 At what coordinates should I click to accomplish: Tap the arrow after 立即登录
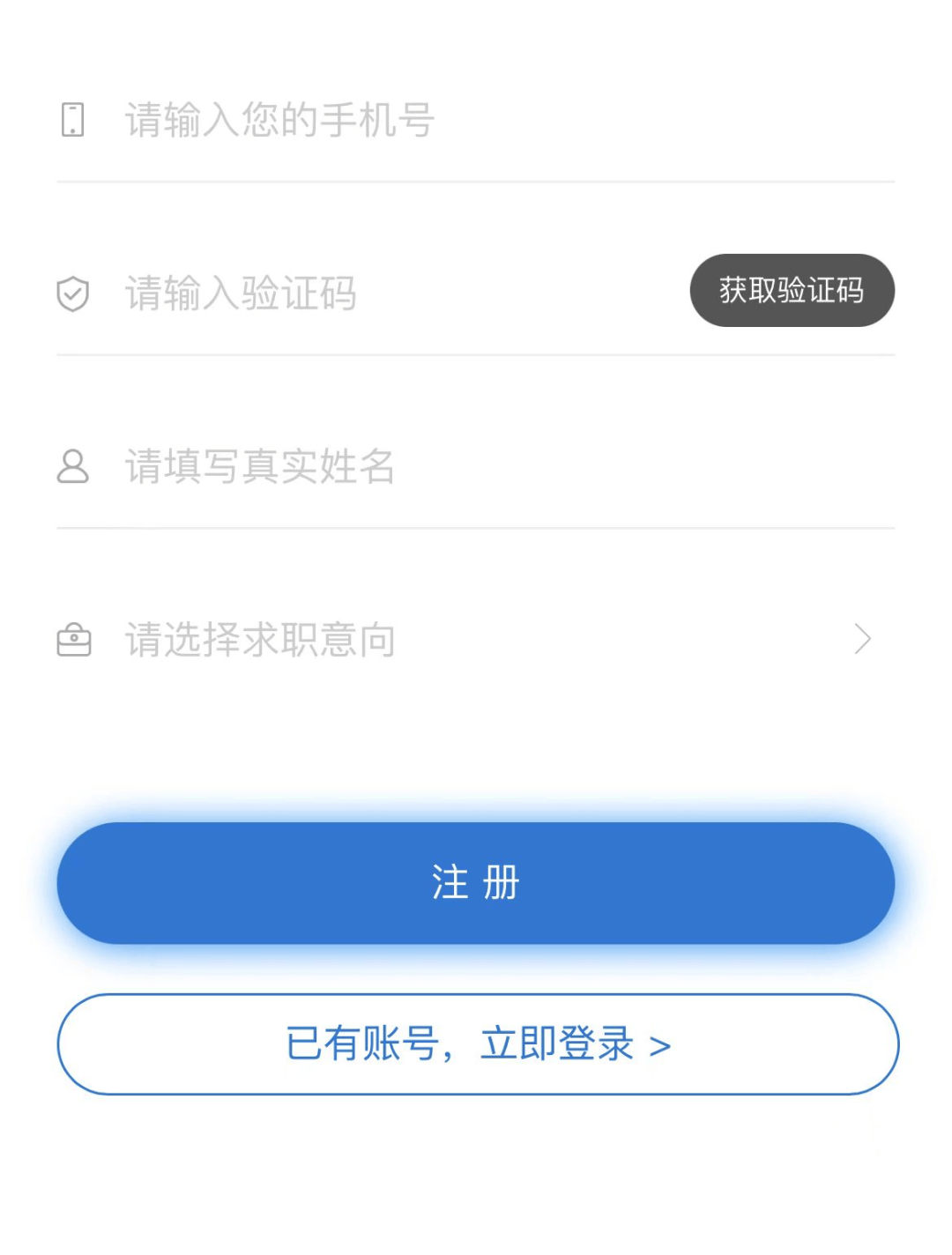click(x=659, y=1043)
